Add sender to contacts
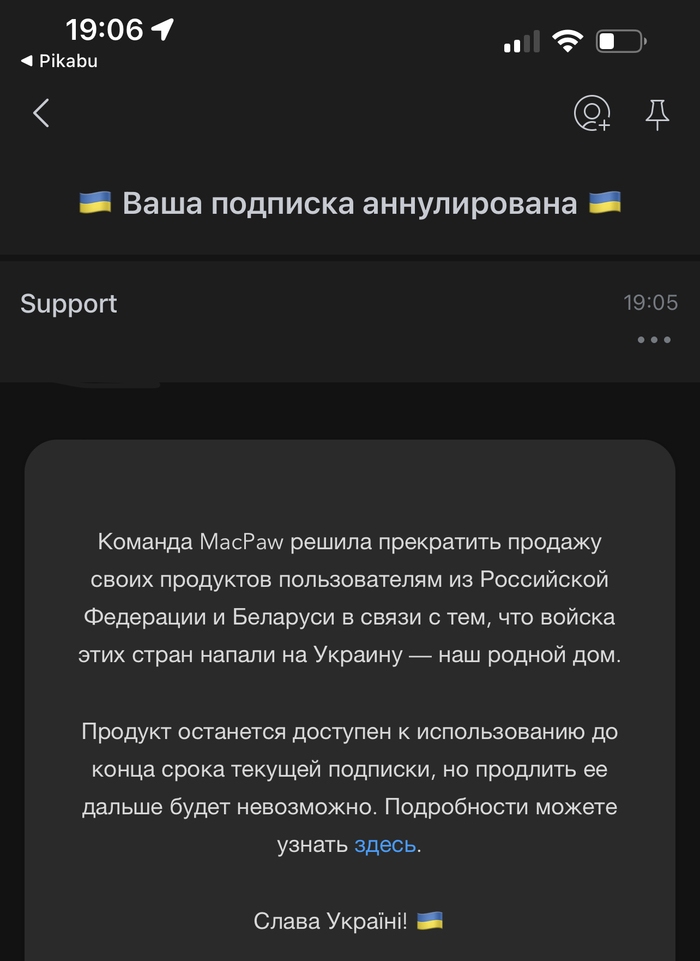 [592, 113]
